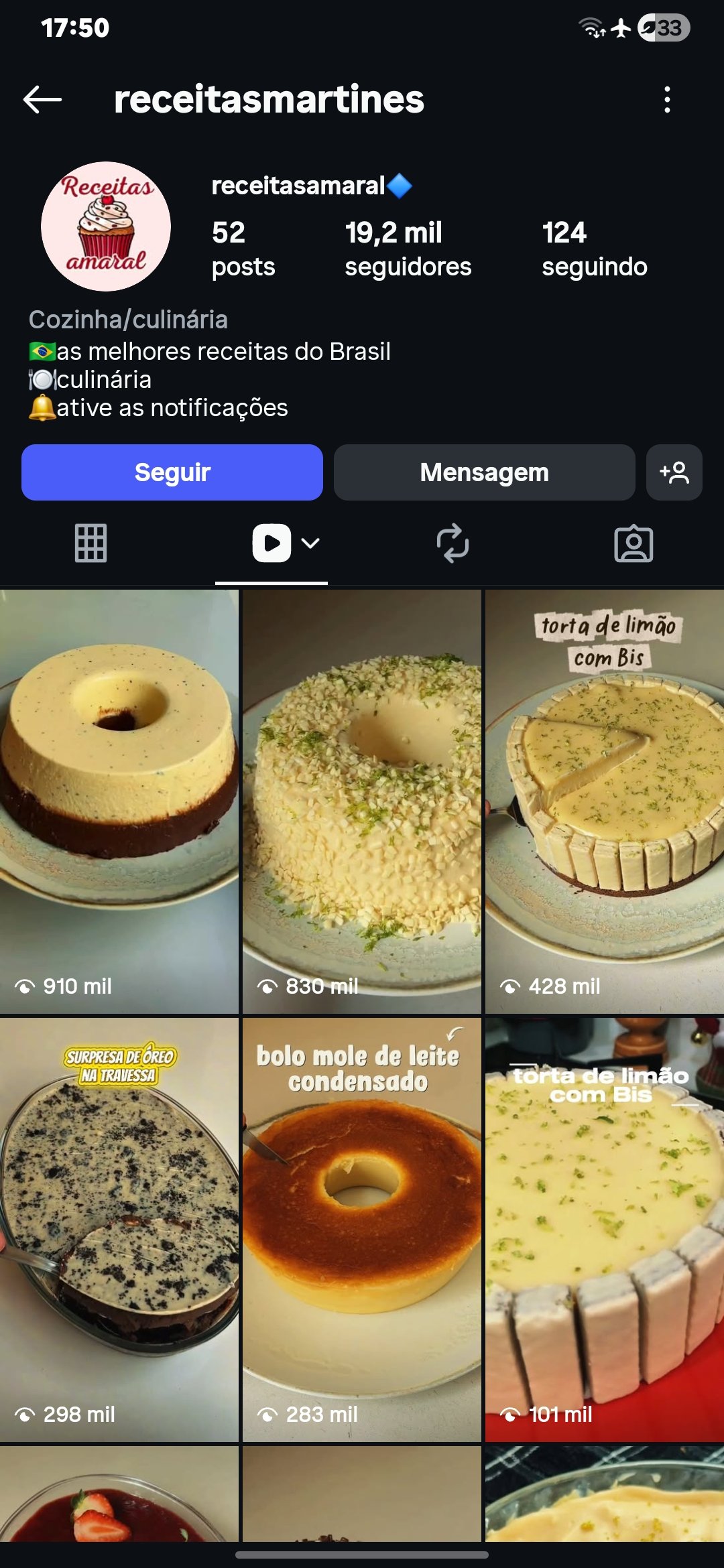Play the reel with 830 mil views
Viewport: 724px width, 1568px height.
tap(362, 801)
